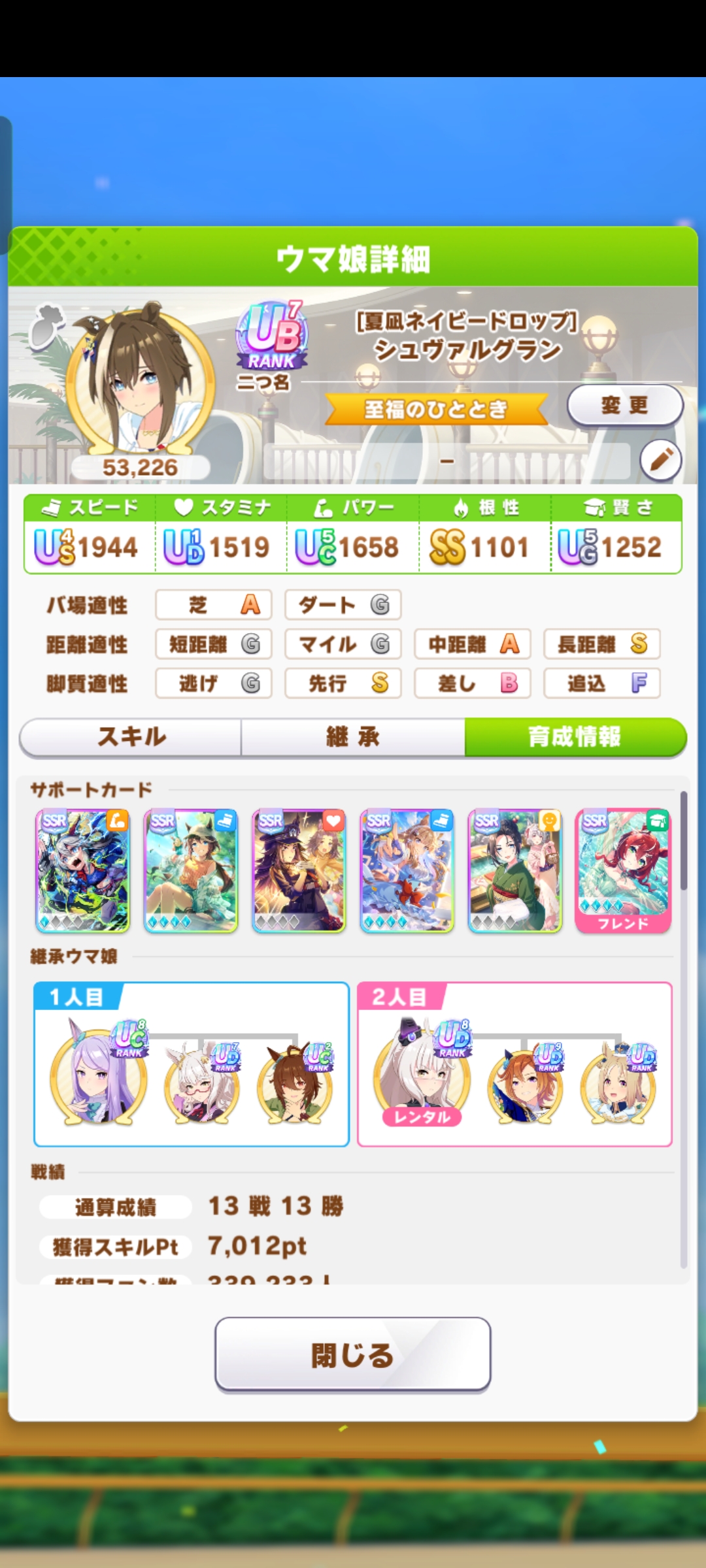Screen dimensions: 706x1568
Task: Open the stamina-type heart support card
Action: coord(299,870)
